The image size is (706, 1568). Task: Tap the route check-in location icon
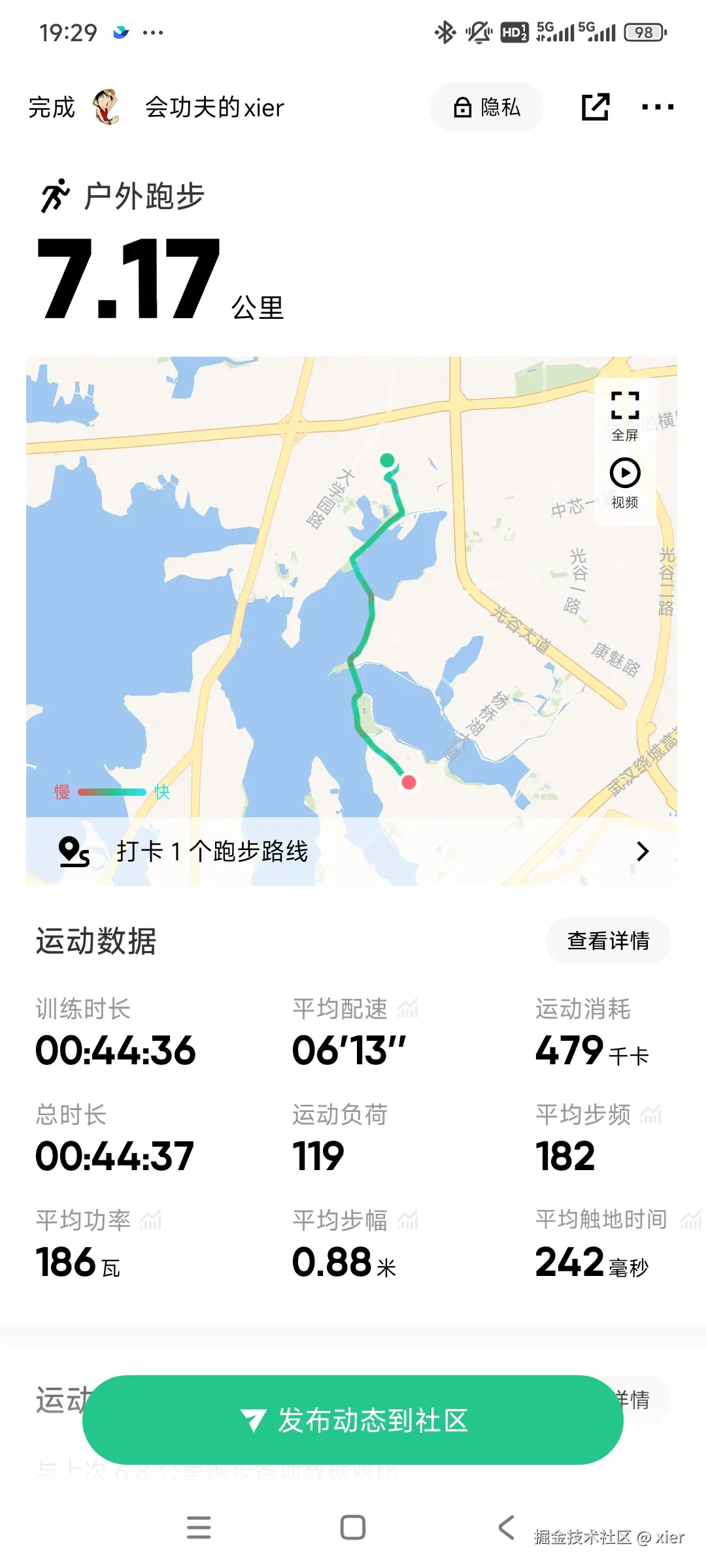pos(74,851)
